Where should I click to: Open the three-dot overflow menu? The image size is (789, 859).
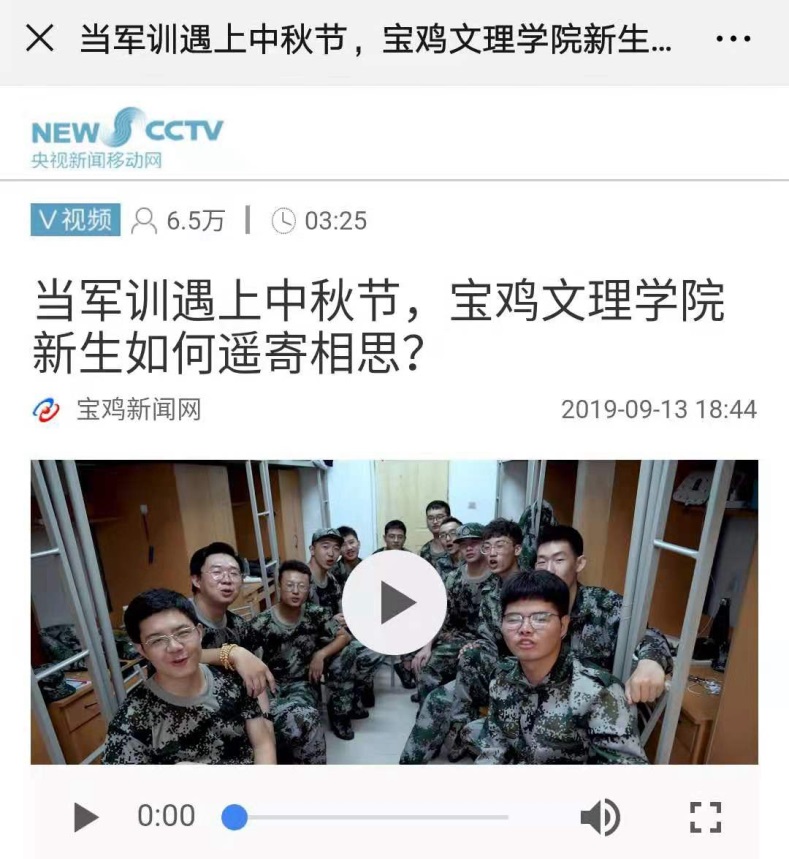(x=733, y=39)
